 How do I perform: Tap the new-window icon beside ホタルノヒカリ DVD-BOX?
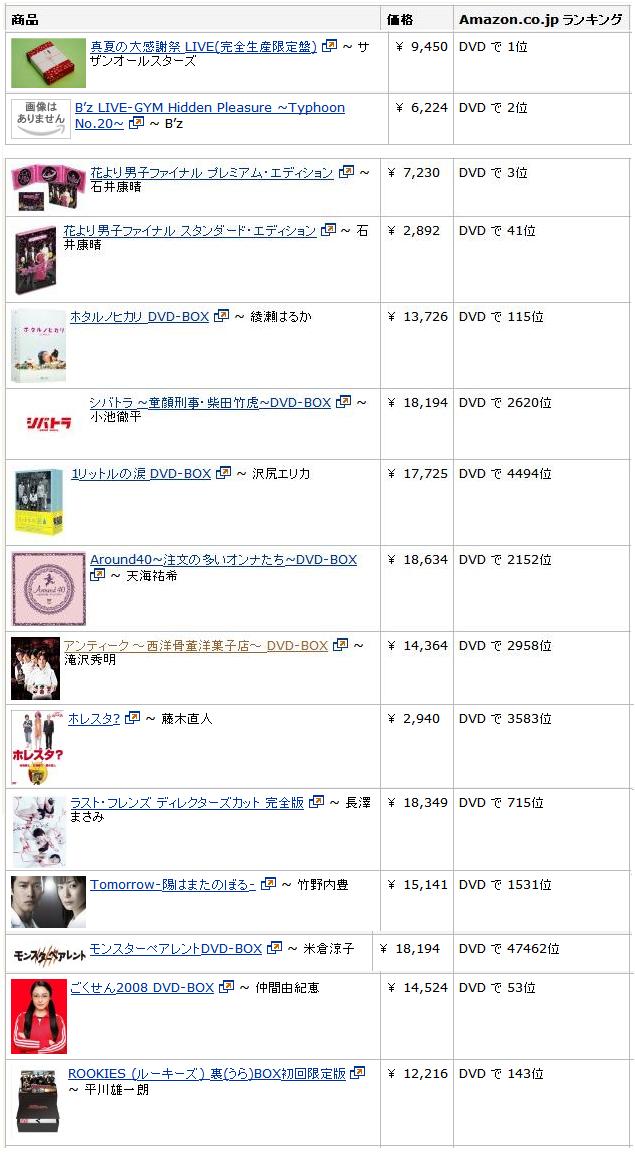[x=222, y=316]
